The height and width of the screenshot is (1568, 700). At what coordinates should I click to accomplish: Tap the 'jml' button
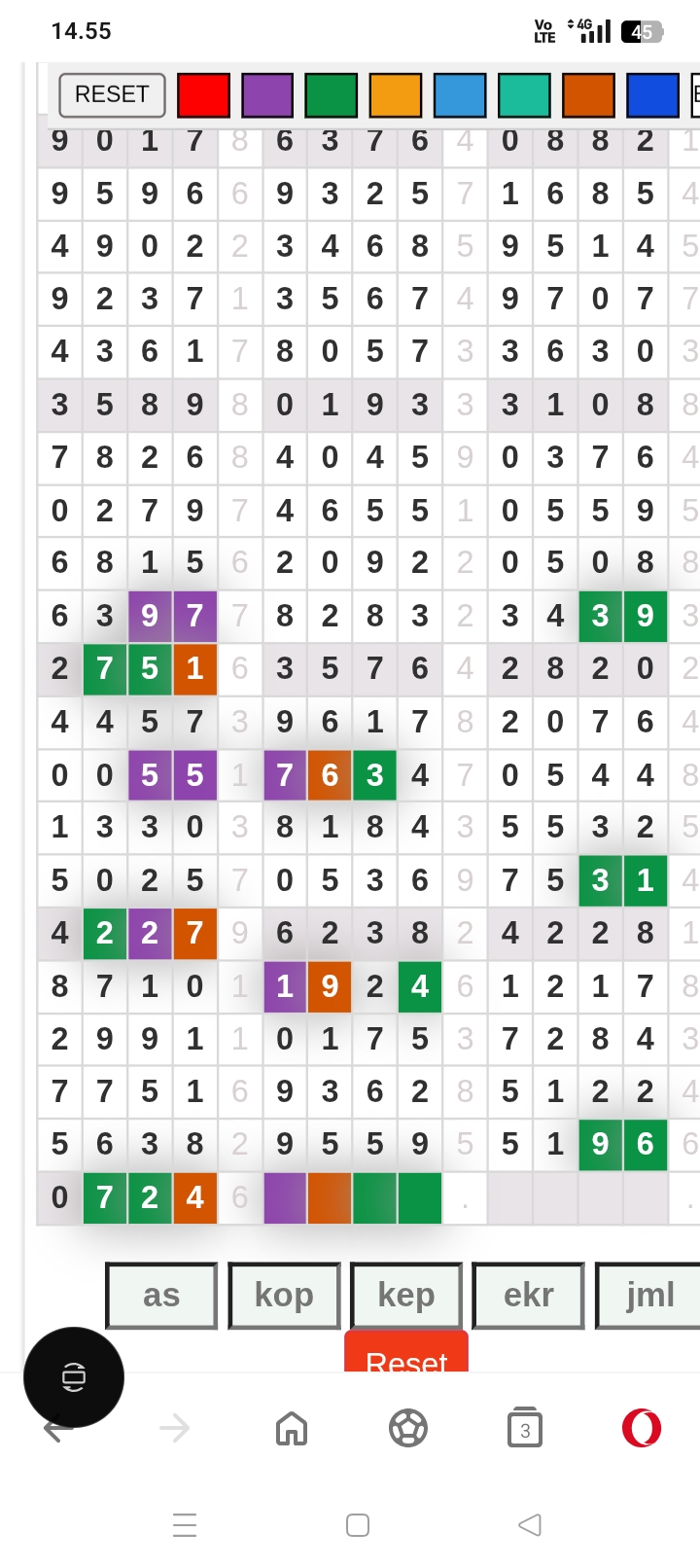[648, 1296]
